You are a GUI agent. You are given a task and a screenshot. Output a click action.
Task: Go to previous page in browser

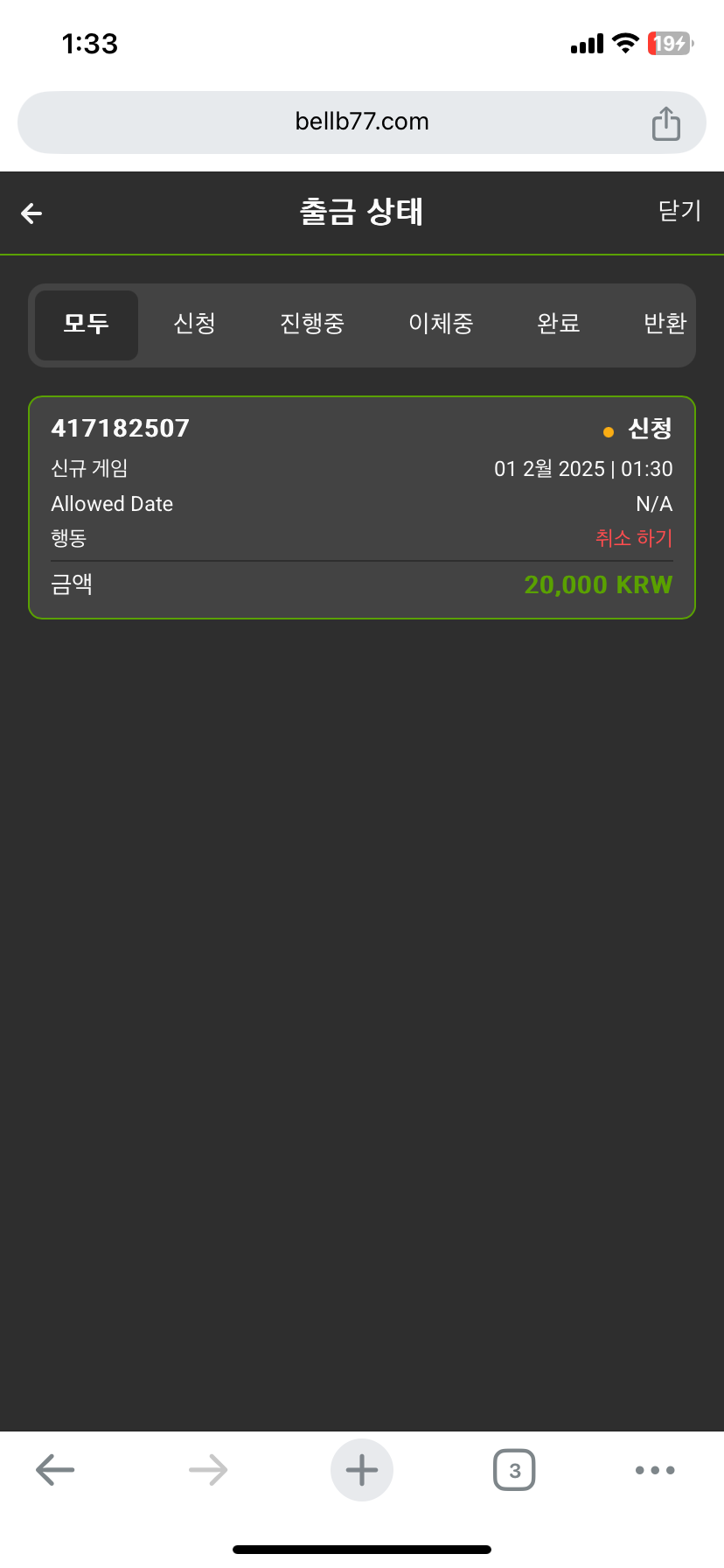pyautogui.click(x=55, y=1470)
